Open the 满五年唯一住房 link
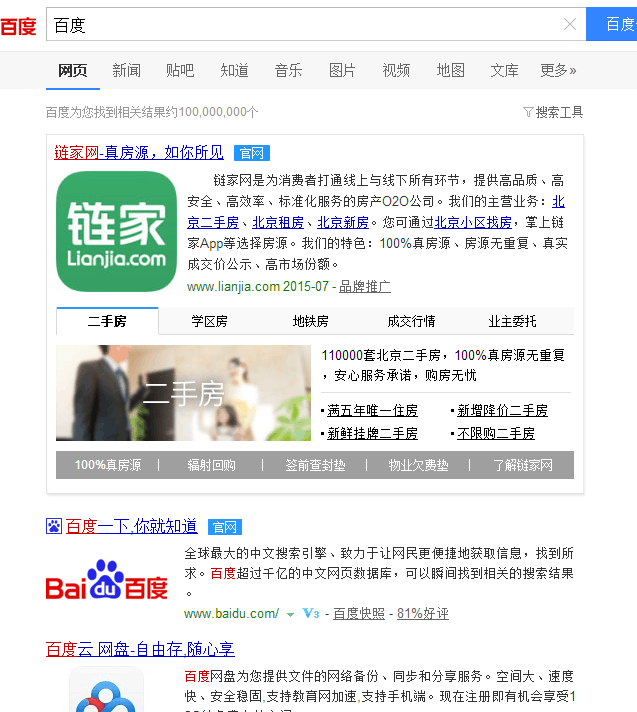The image size is (637, 712). coord(372,411)
